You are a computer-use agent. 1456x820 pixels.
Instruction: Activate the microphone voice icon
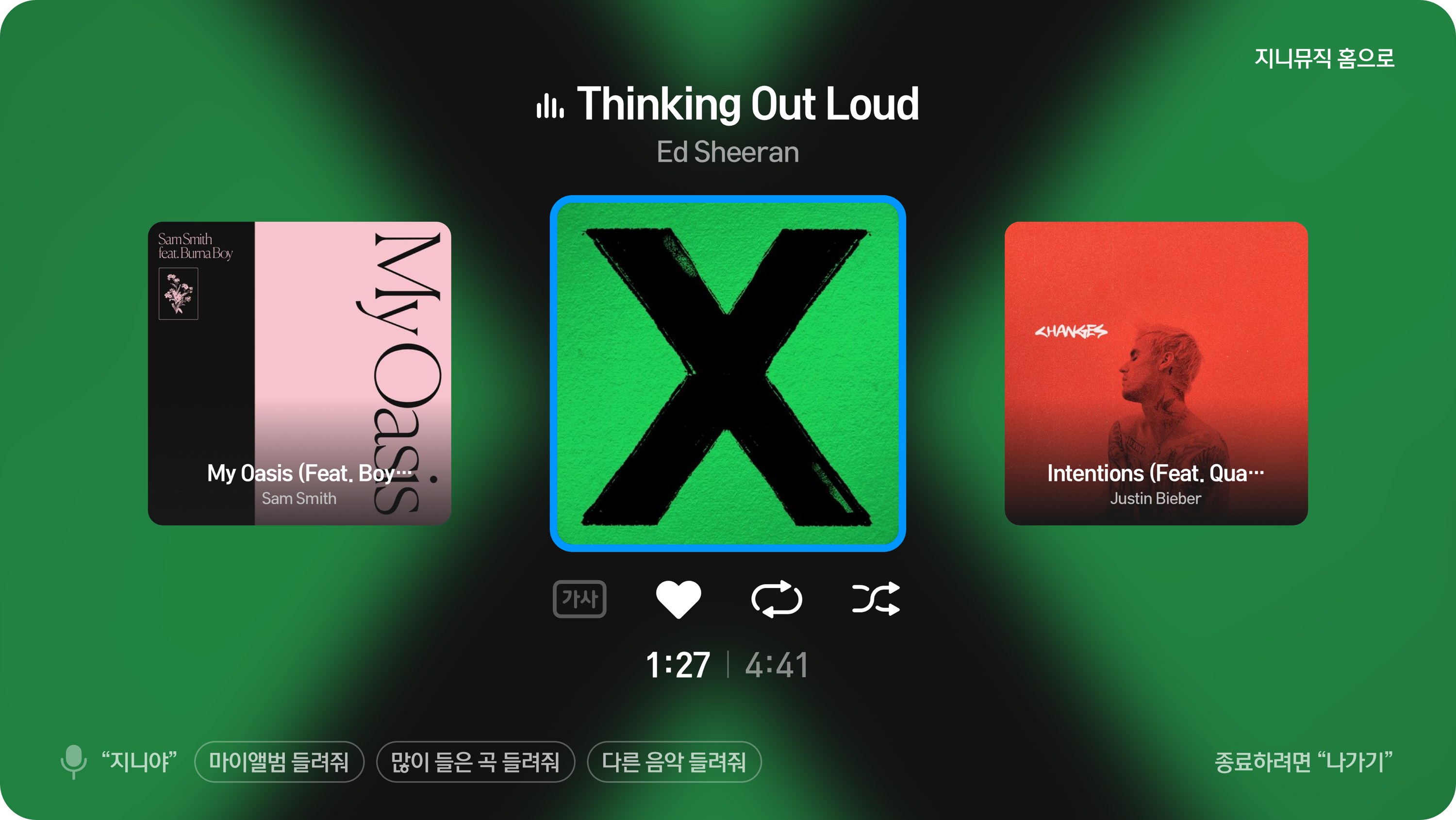(73, 761)
